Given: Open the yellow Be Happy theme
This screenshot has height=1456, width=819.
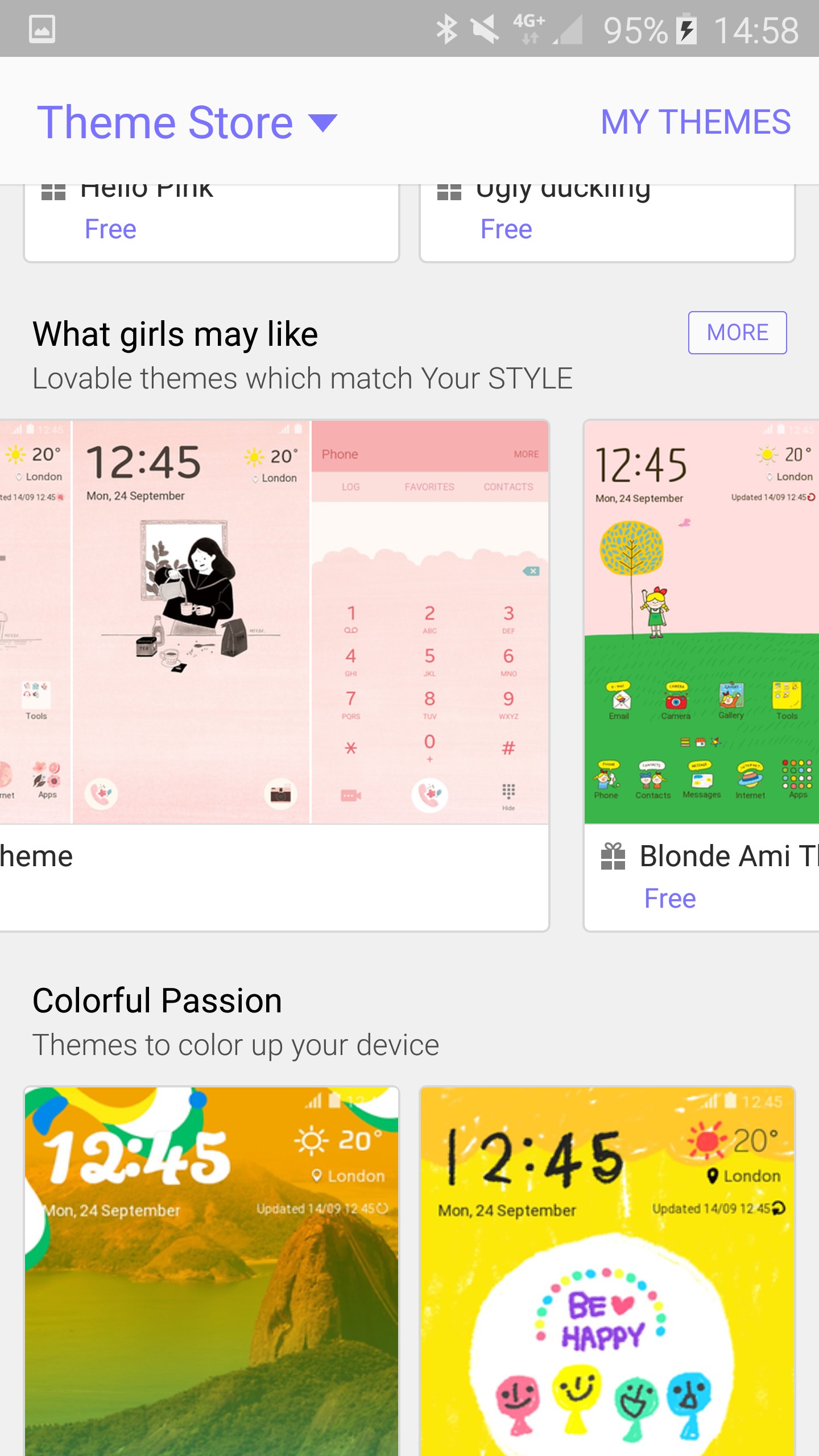Looking at the screenshot, I should click(x=606, y=1268).
